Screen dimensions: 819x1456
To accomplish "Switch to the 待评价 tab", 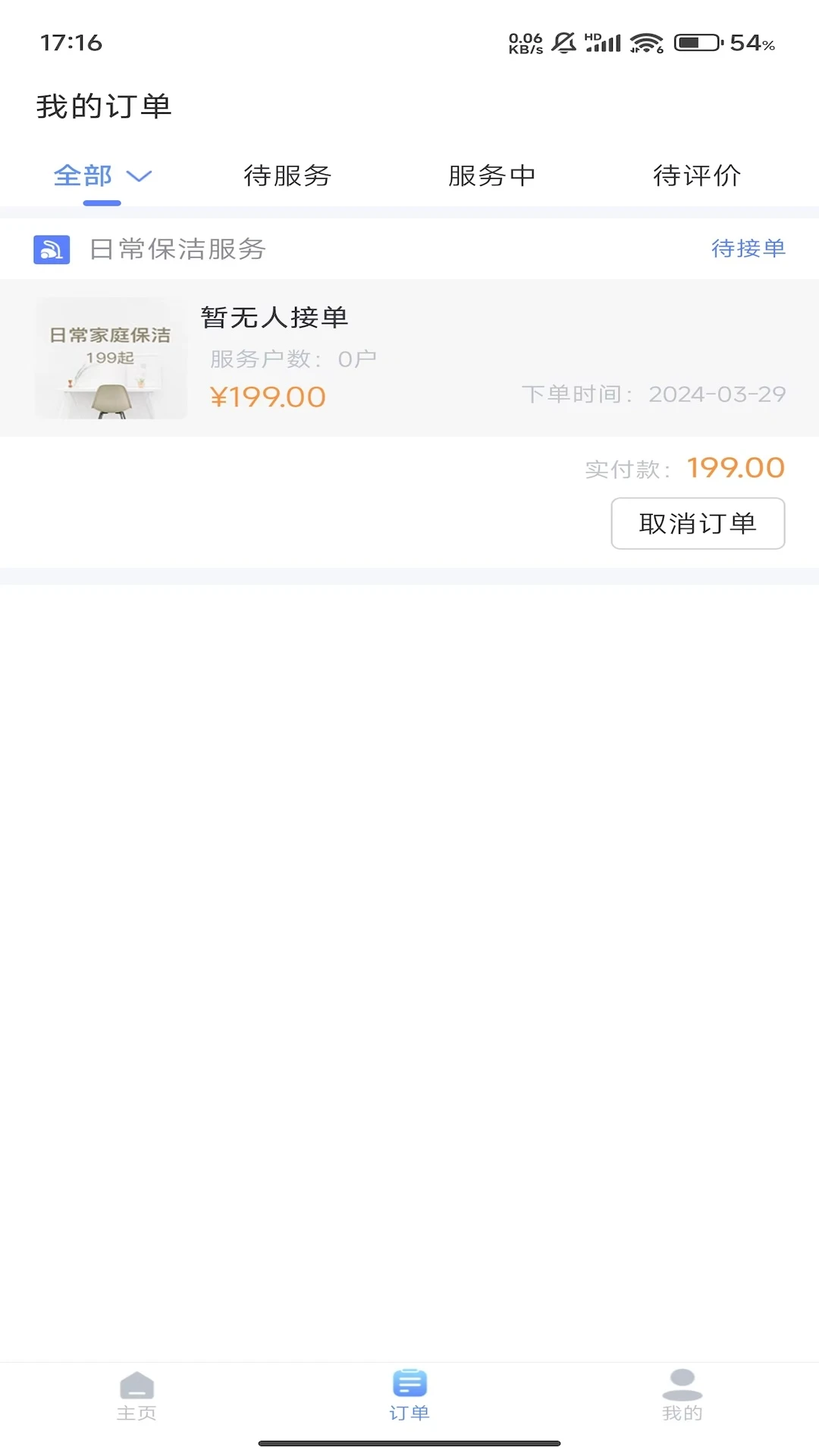I will coord(697,176).
